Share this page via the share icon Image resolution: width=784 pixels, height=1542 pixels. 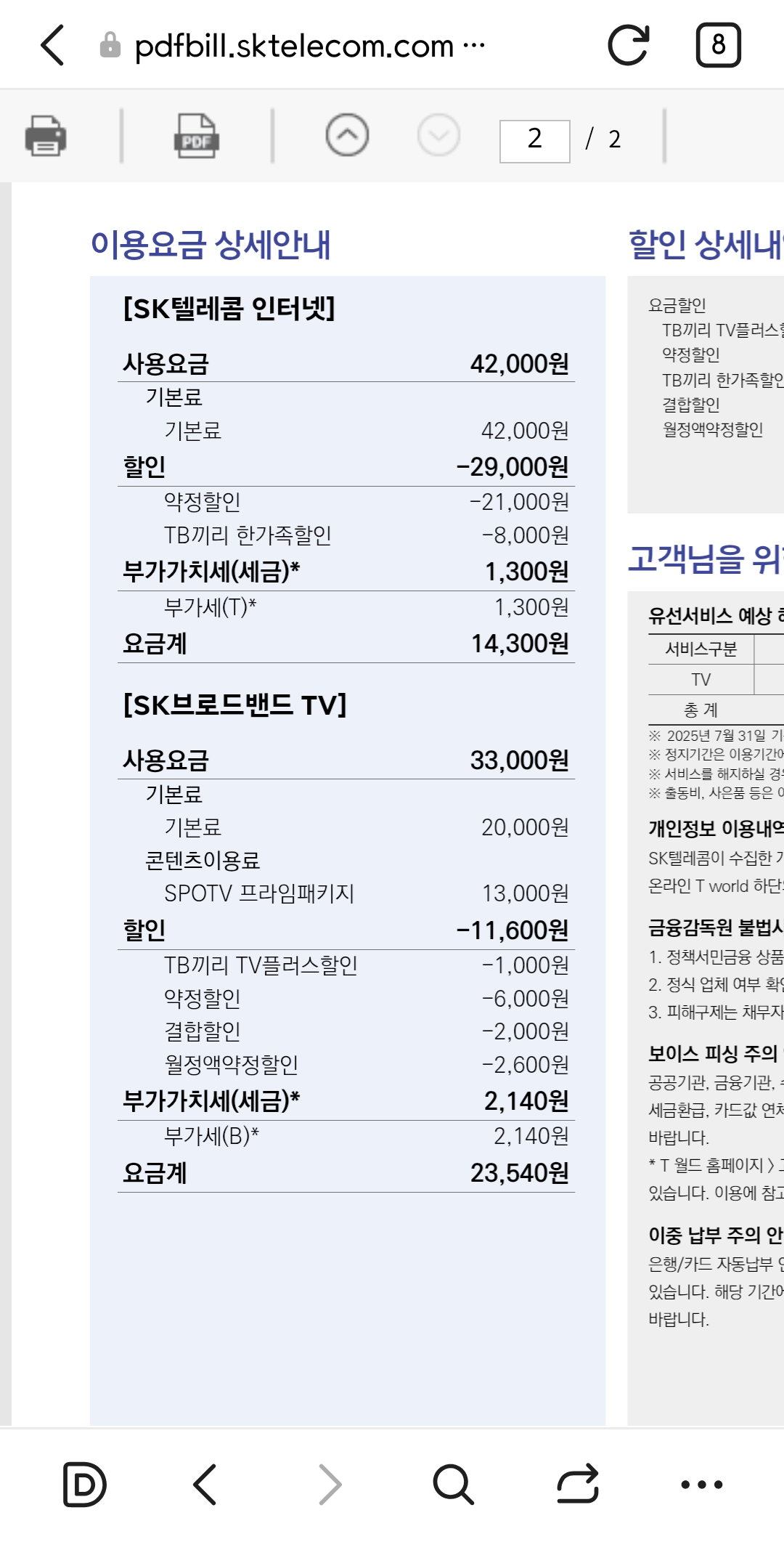click(578, 1483)
